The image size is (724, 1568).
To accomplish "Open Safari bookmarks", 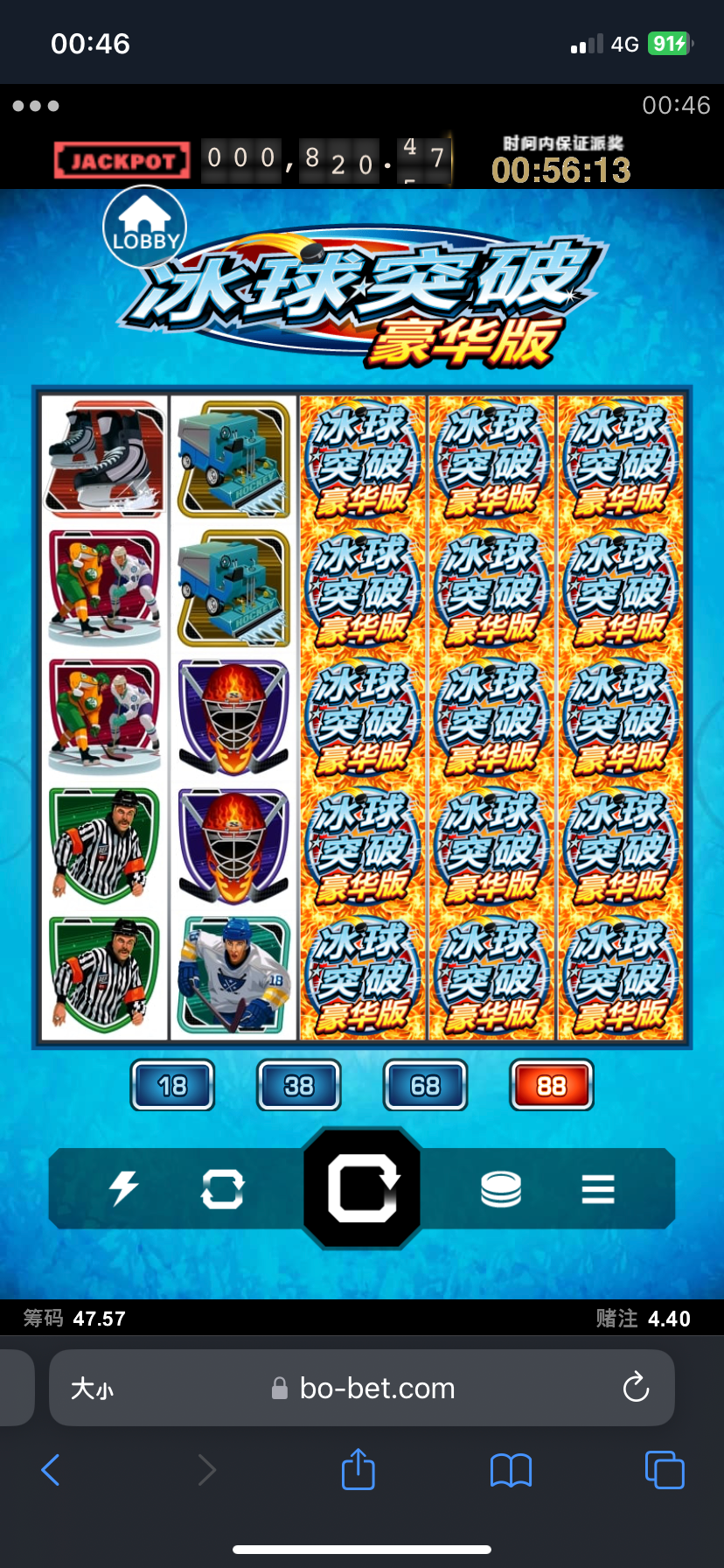I will click(512, 1470).
